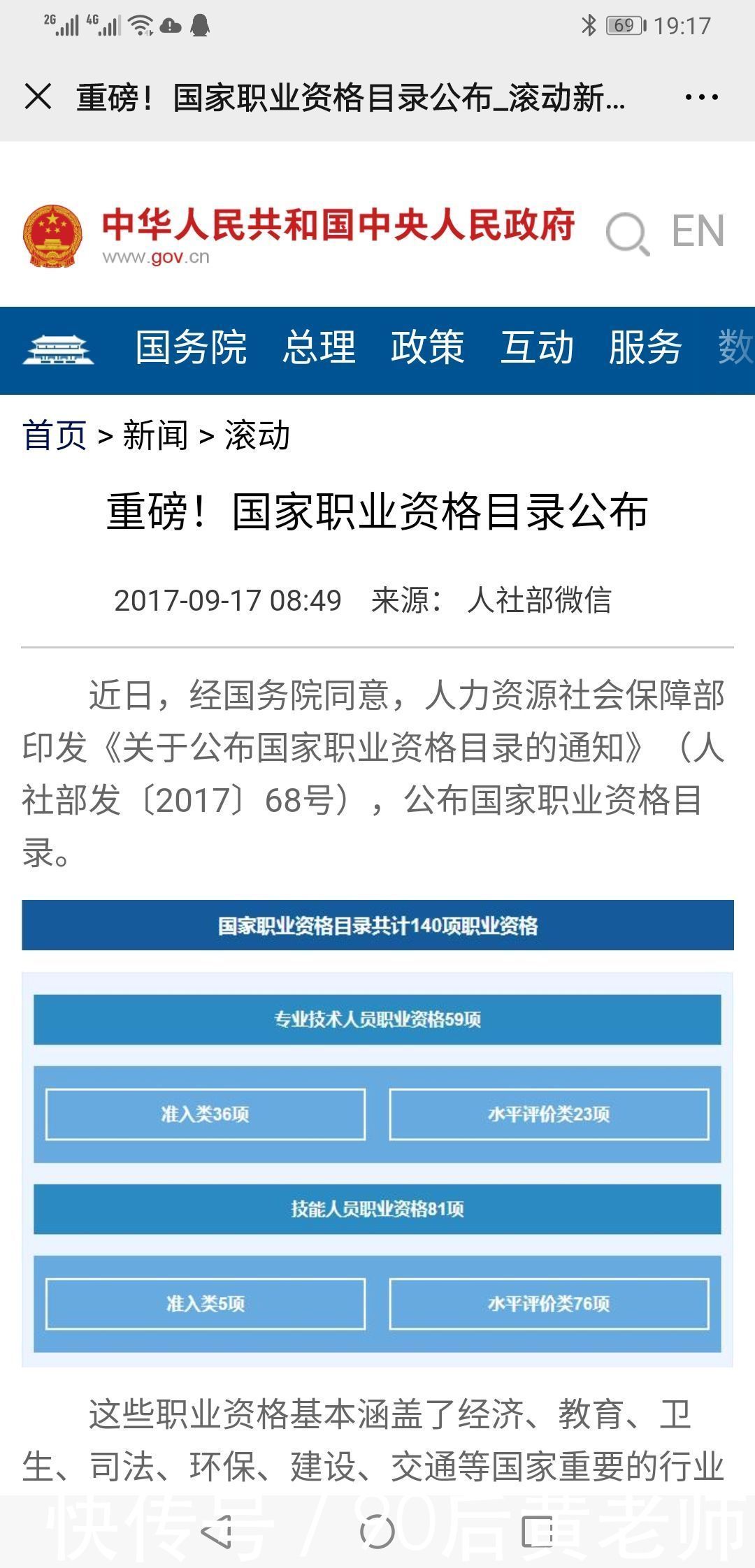Image resolution: width=755 pixels, height=1568 pixels.
Task: Switch to the 服务 tab
Action: point(645,348)
